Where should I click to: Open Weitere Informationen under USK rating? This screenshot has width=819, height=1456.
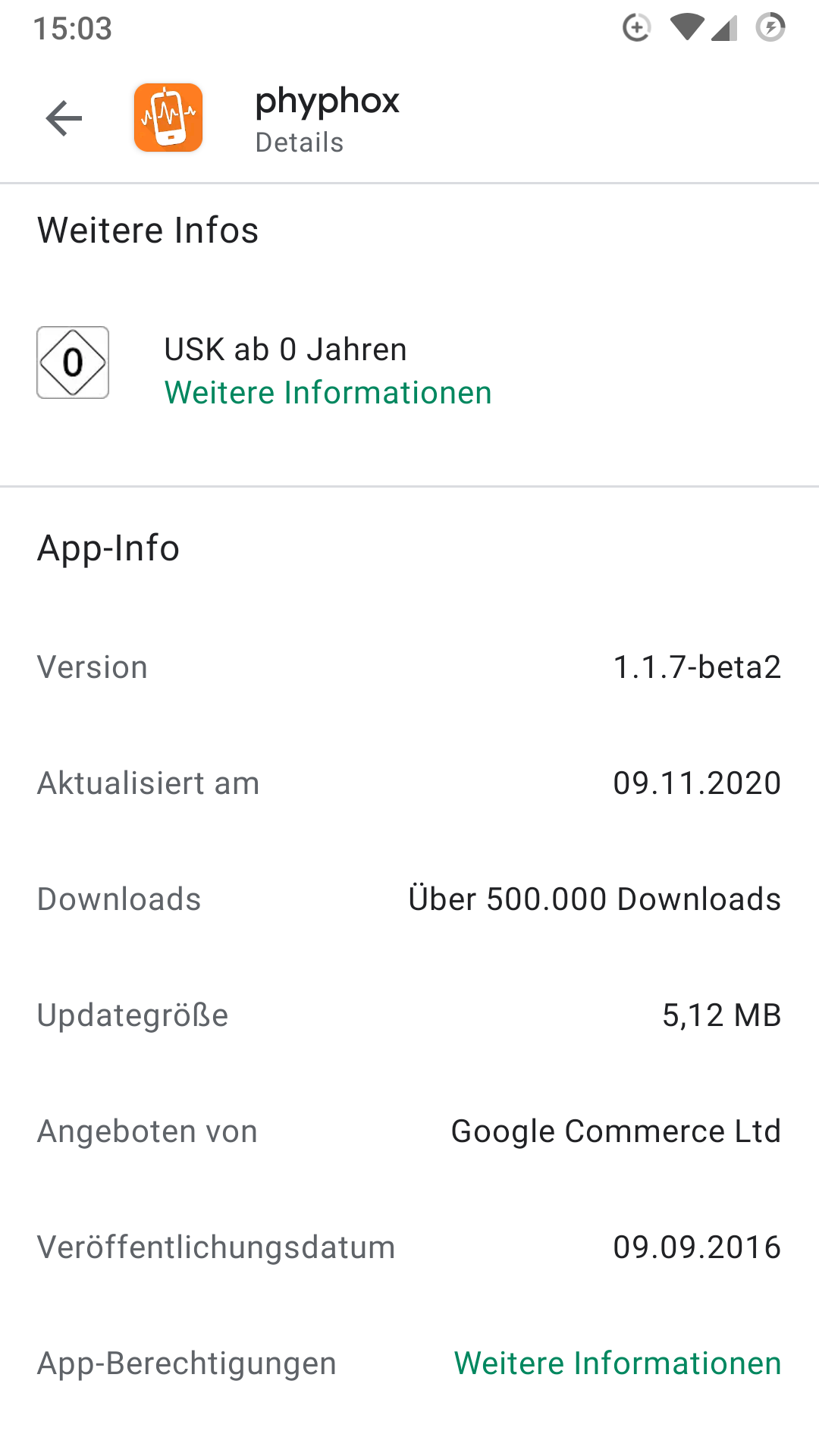tap(328, 393)
